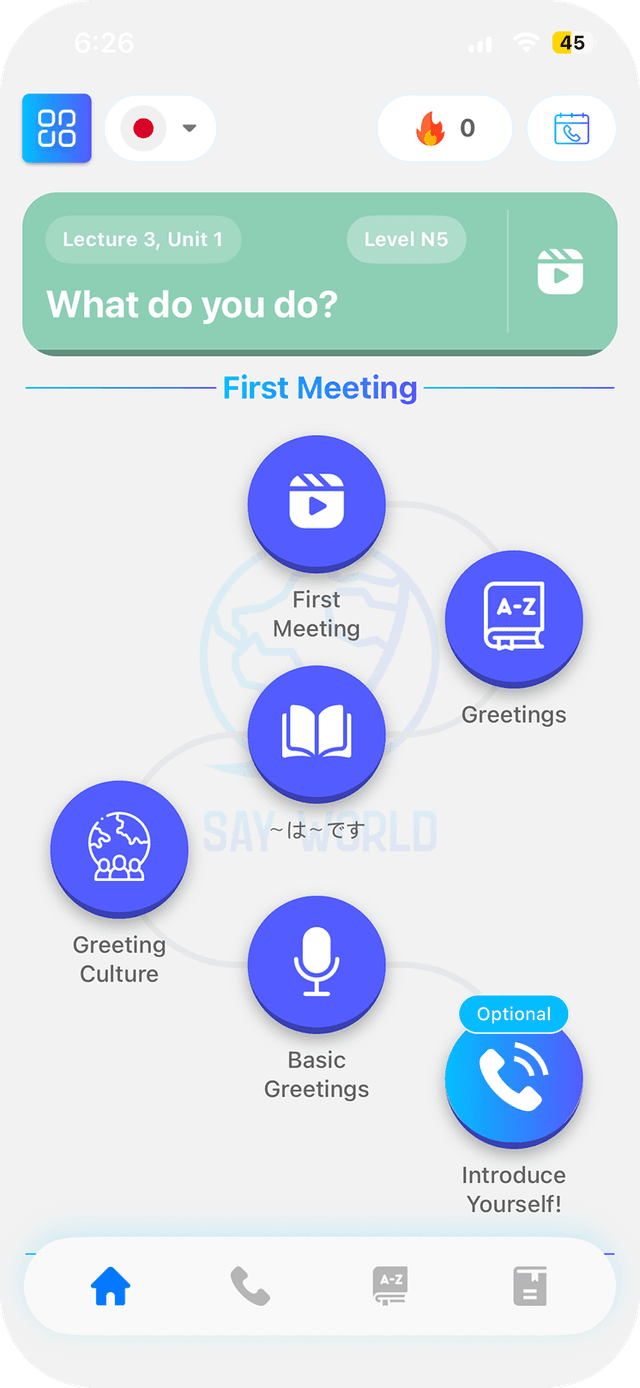Play the Lecture 3 video icon
Viewport: 640px width, 1388px height.
coord(560,272)
